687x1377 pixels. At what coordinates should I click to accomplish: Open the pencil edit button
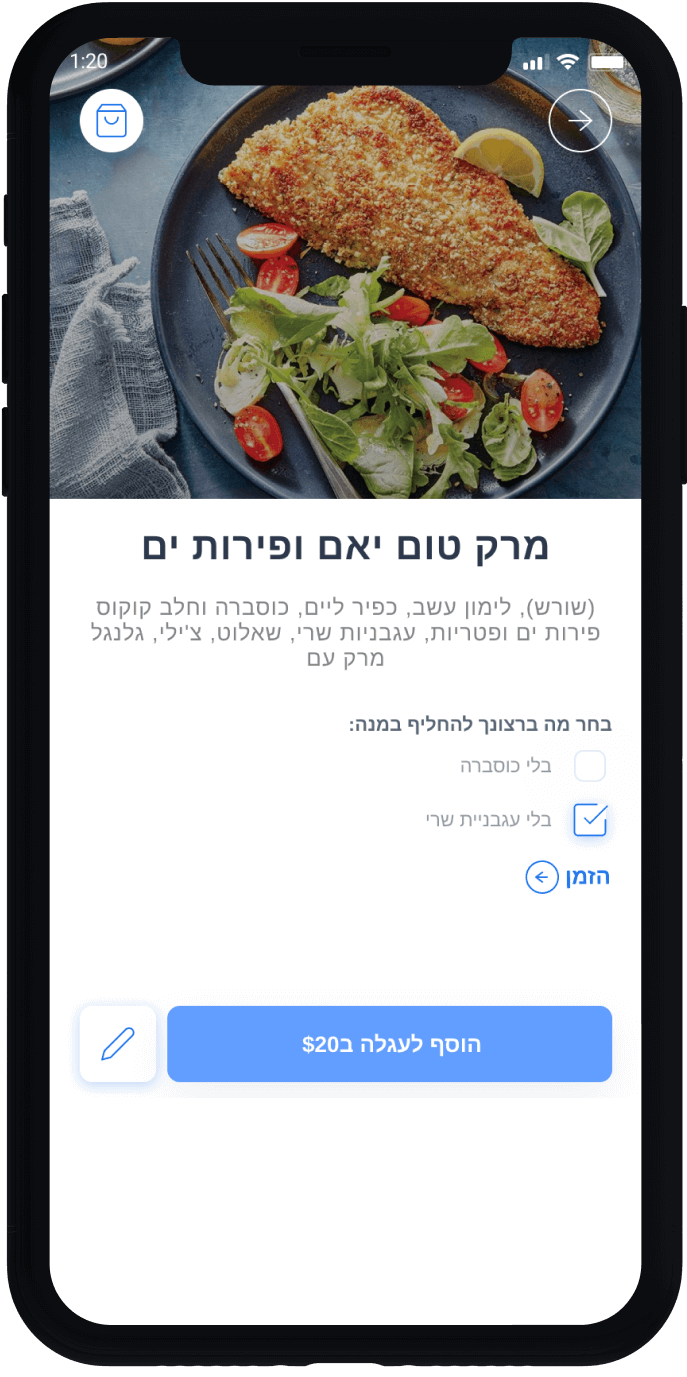point(118,1044)
